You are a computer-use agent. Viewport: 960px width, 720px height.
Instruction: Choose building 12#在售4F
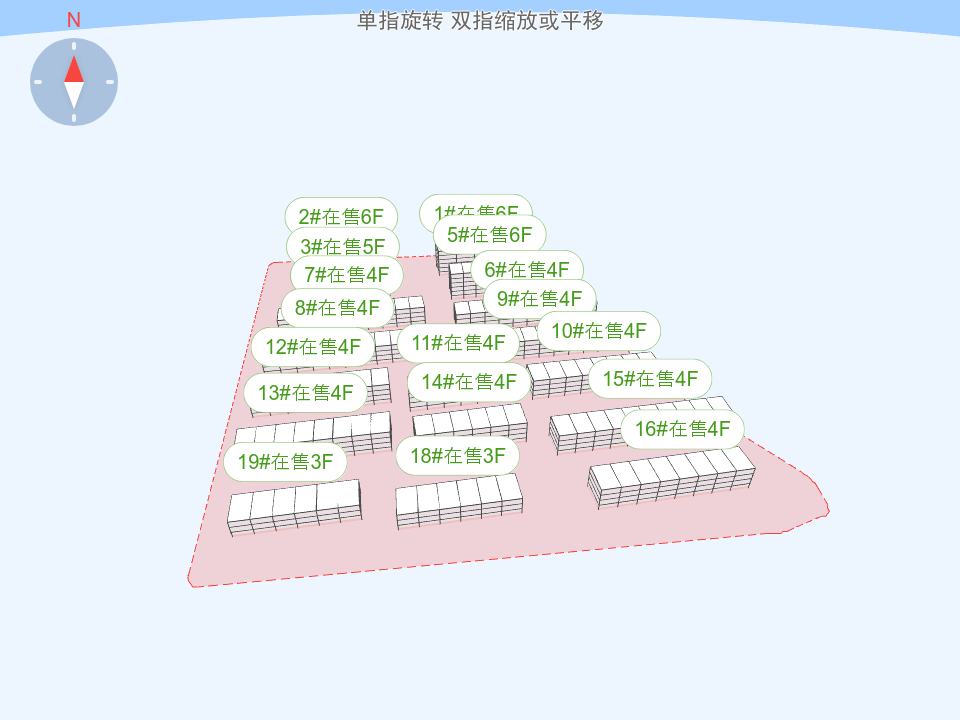point(313,347)
